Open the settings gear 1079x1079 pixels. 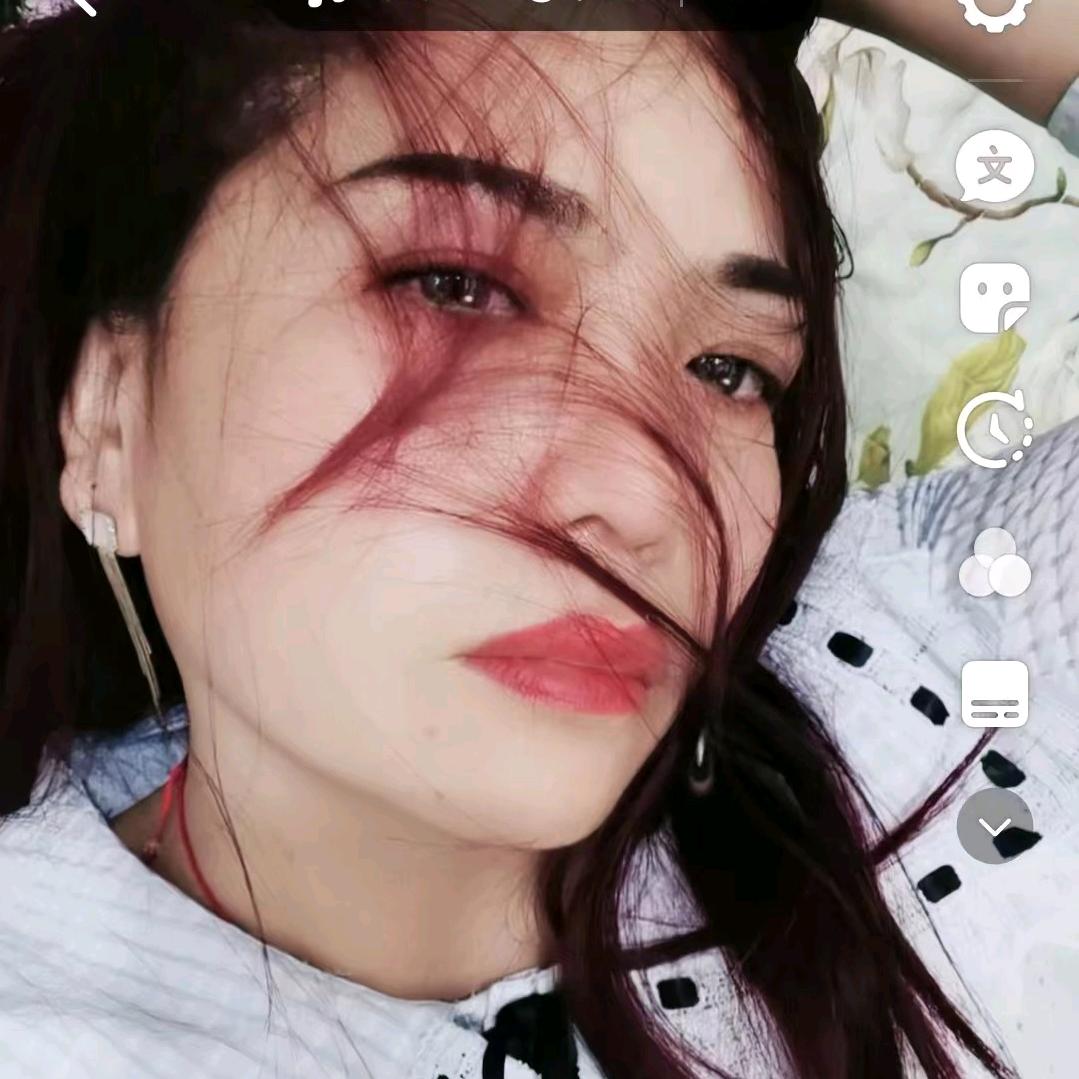coord(993,12)
